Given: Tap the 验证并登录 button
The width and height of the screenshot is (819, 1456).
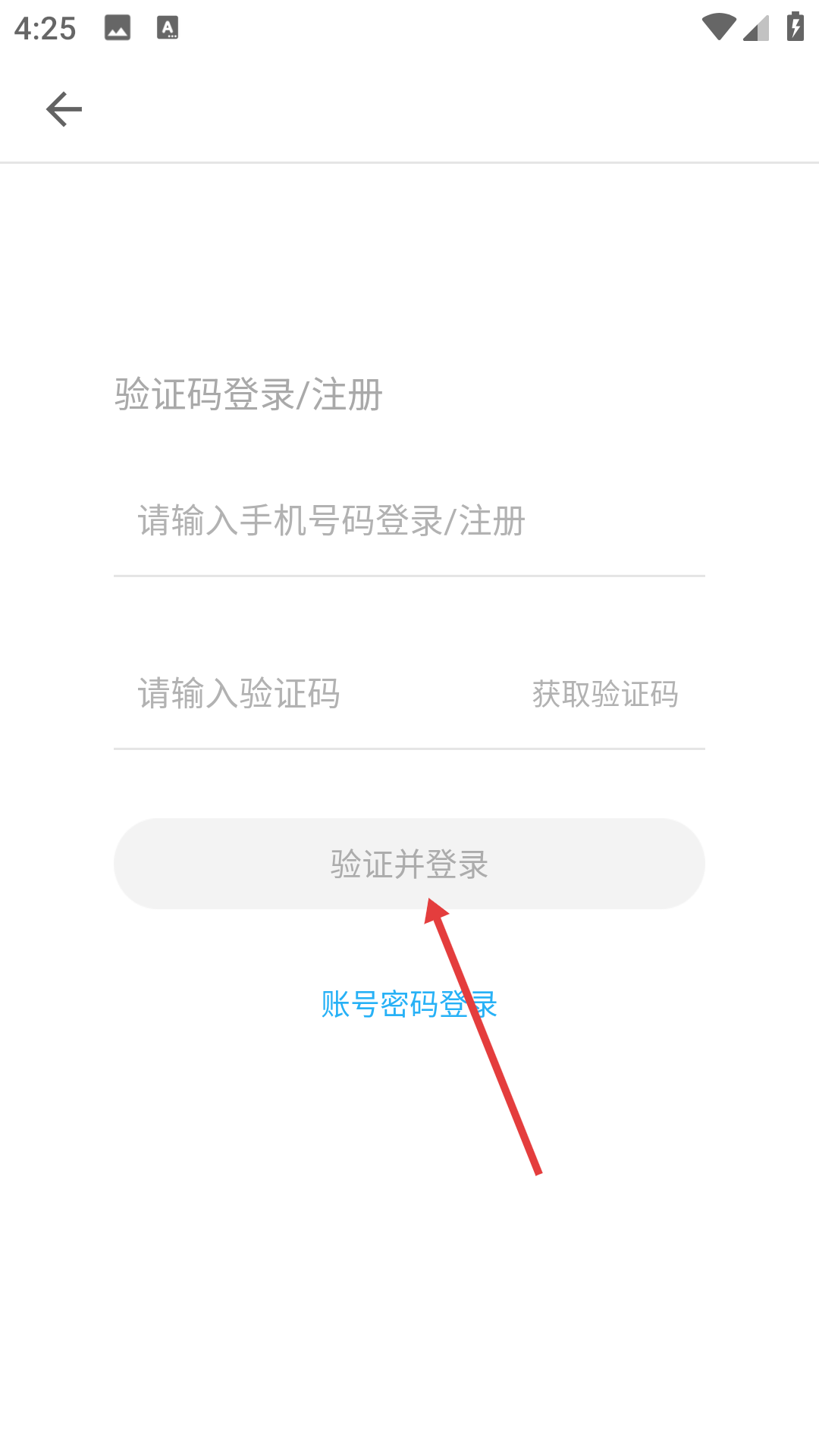Looking at the screenshot, I should [409, 864].
